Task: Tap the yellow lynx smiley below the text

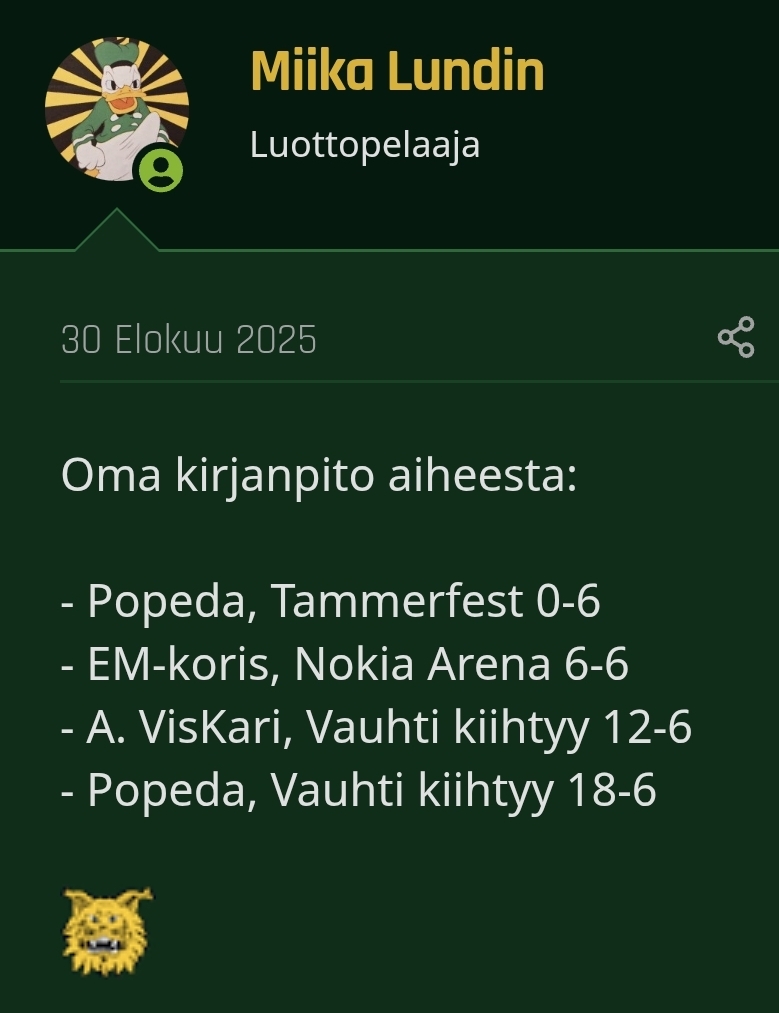Action: [107, 928]
